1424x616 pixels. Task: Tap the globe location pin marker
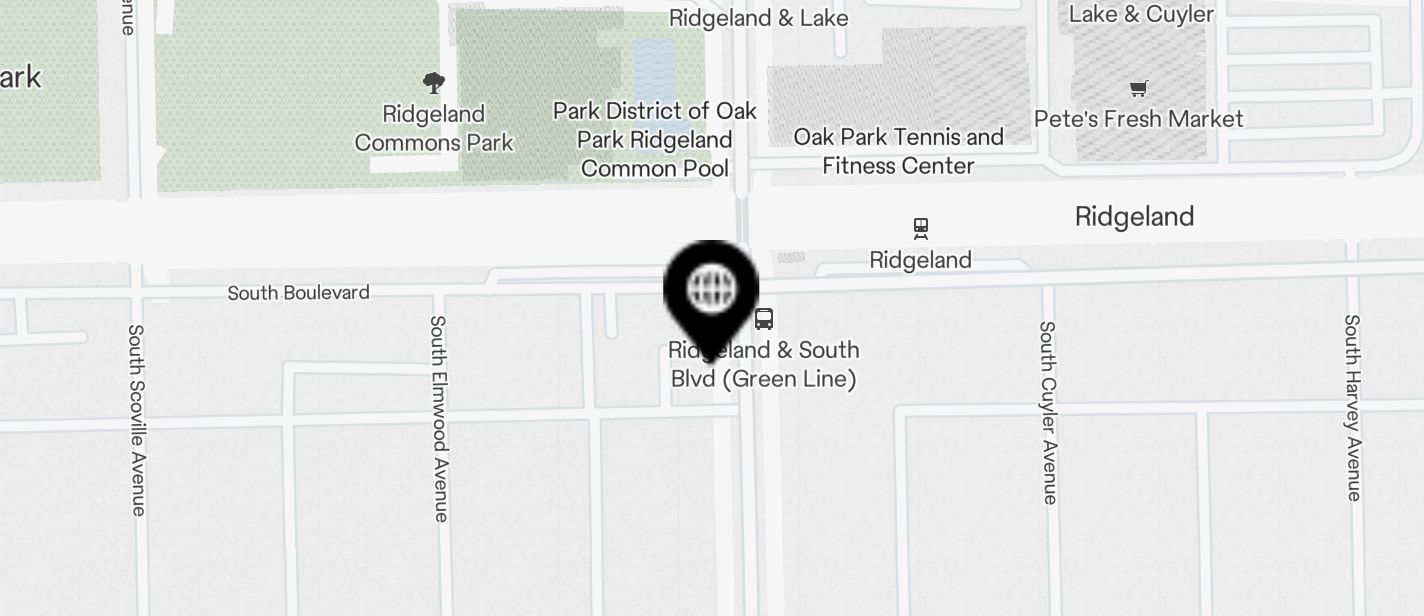711,291
